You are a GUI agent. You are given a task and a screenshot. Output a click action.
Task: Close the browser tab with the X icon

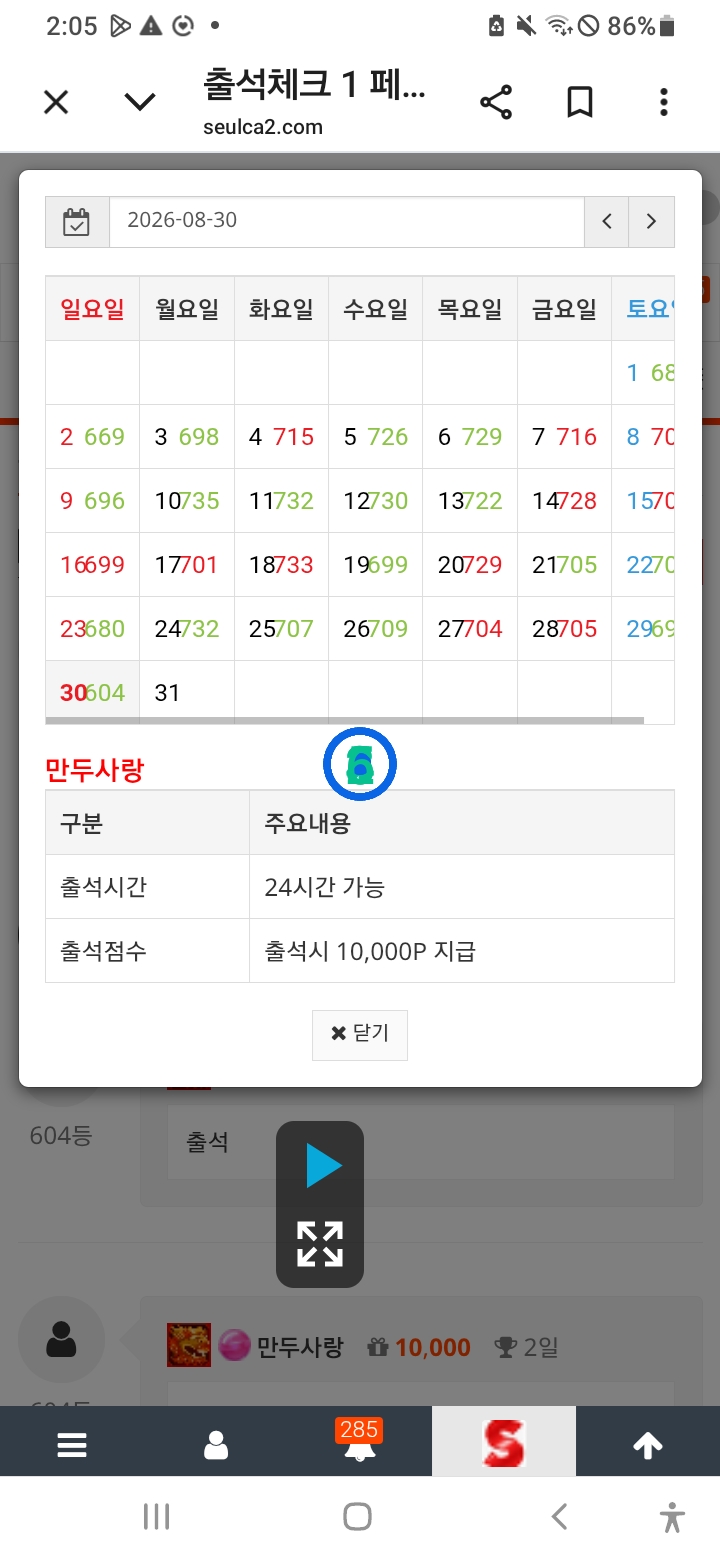click(x=56, y=102)
